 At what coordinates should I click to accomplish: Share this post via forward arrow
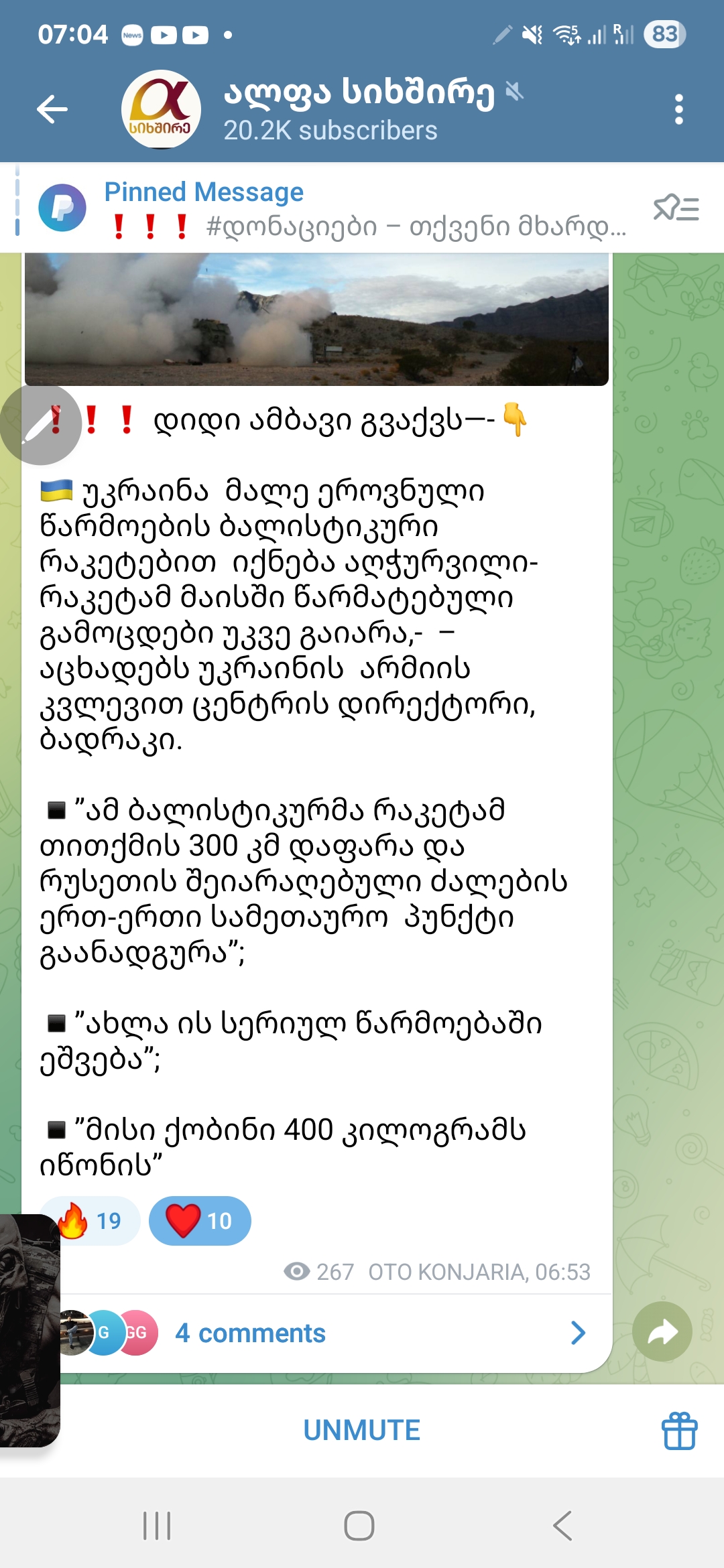(x=662, y=1332)
